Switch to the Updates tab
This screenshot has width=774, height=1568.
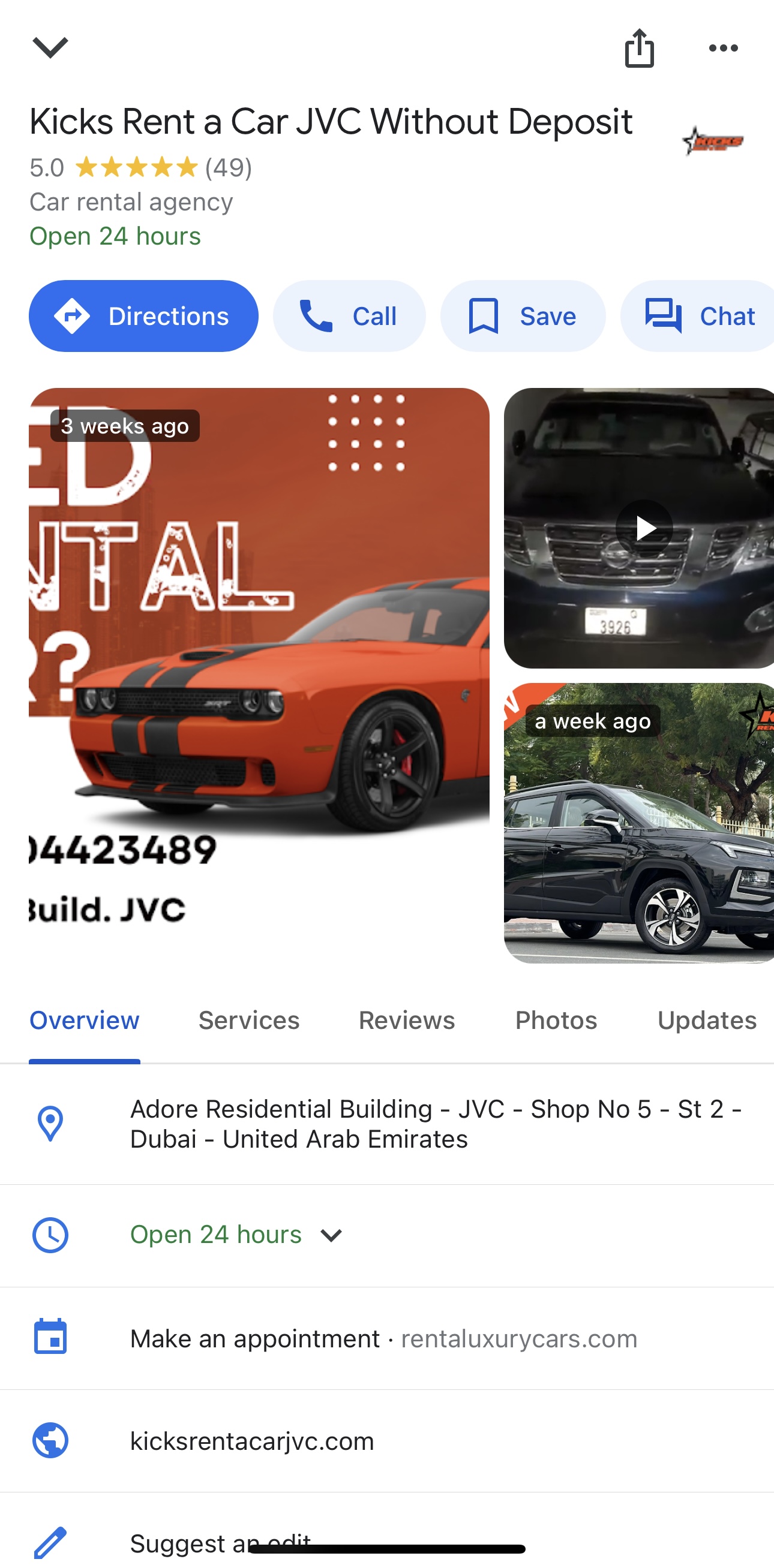click(706, 1020)
